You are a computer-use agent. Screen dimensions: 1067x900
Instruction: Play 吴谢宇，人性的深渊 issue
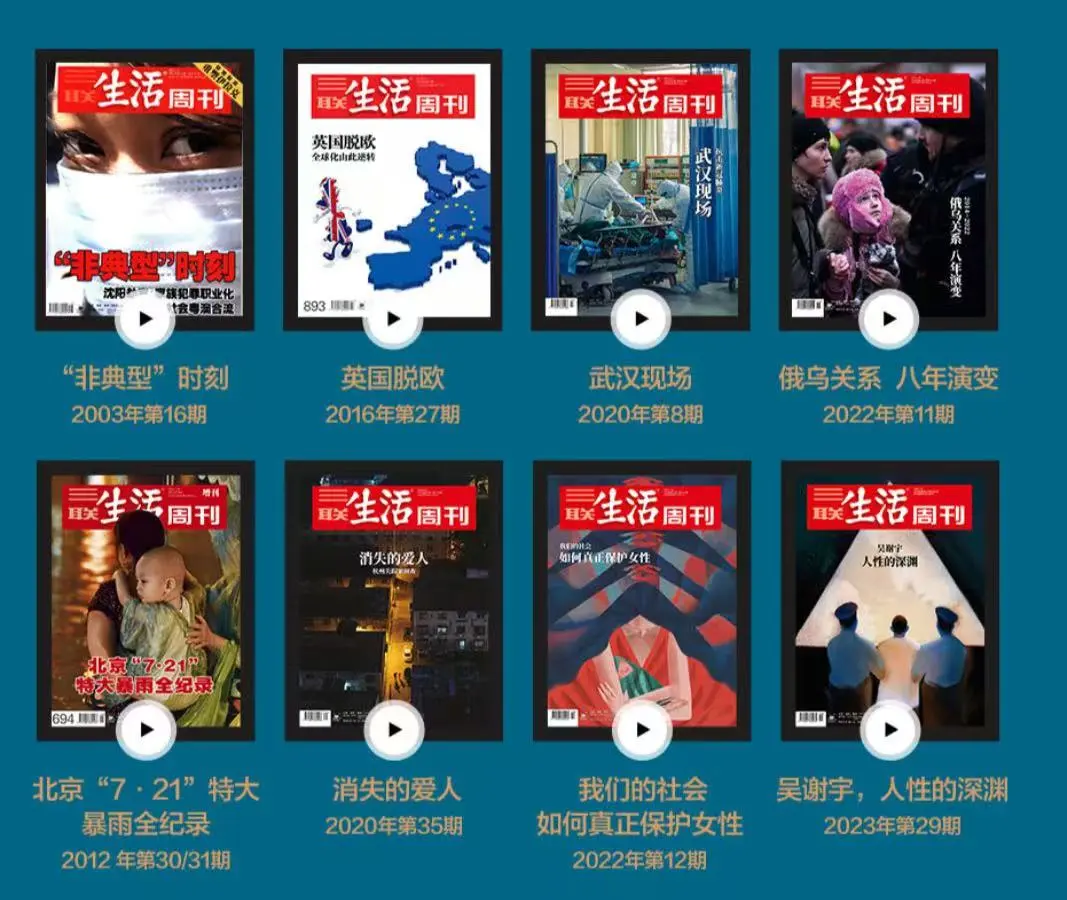pos(889,730)
